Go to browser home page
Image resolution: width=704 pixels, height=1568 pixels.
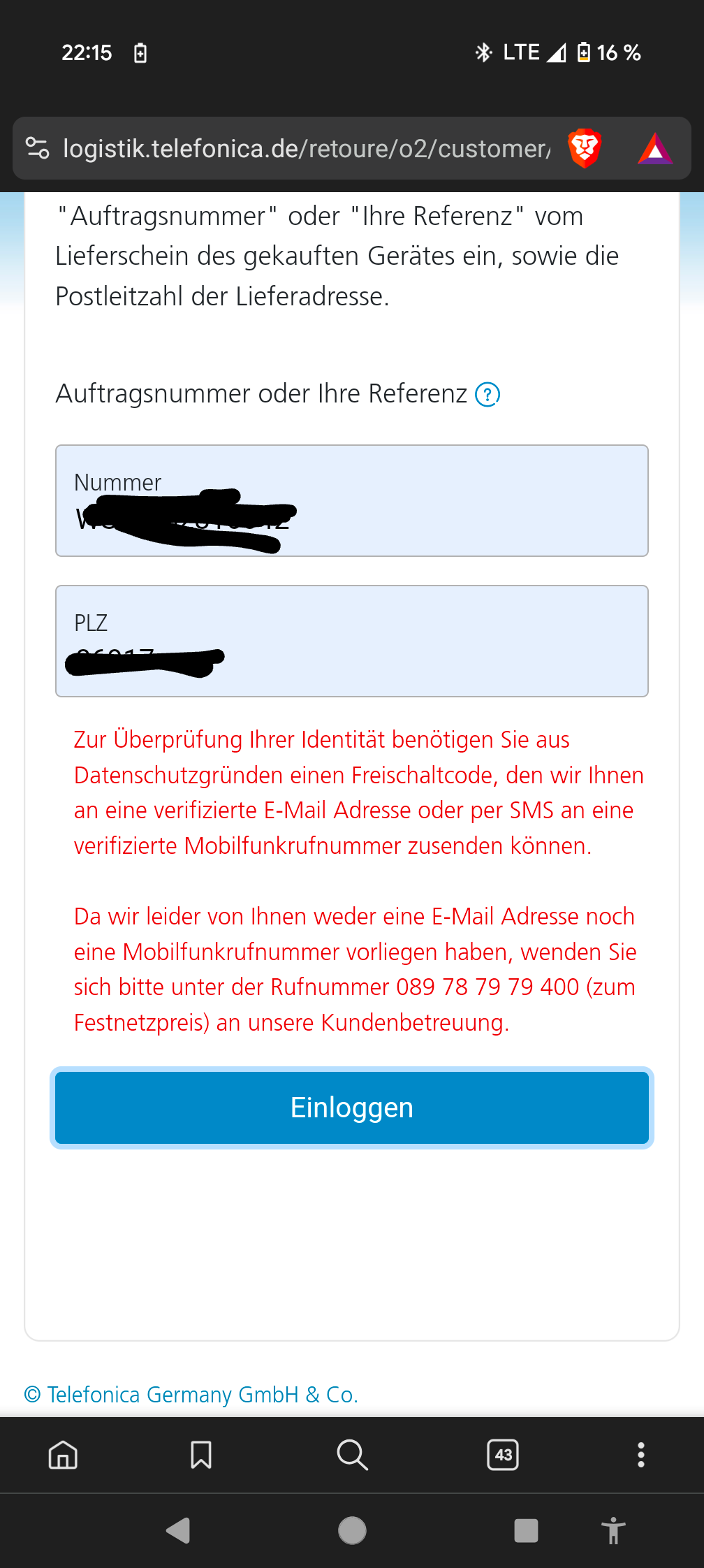[63, 1455]
